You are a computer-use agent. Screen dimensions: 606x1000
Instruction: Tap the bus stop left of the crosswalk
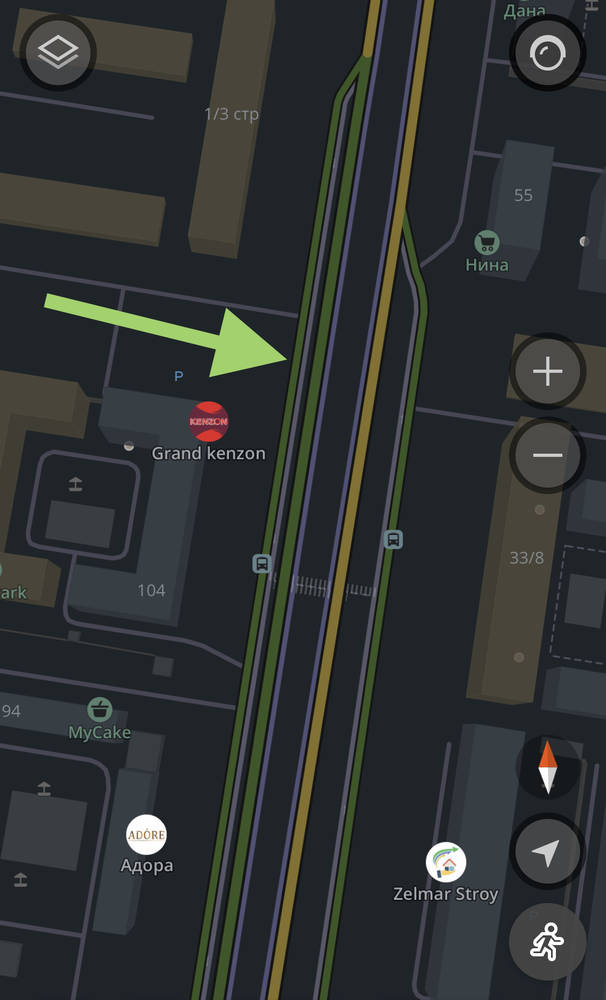(262, 564)
